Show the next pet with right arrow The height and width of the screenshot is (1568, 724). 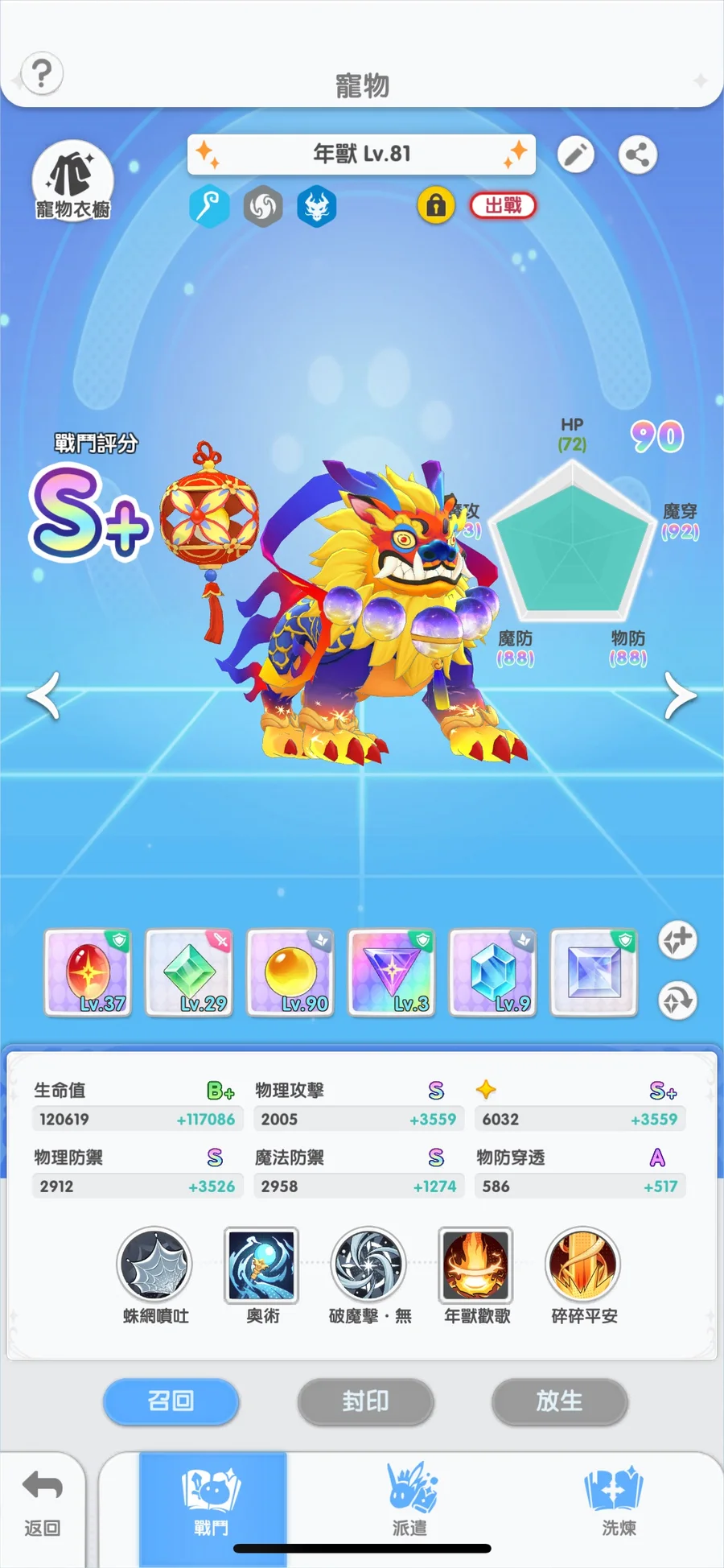click(681, 695)
